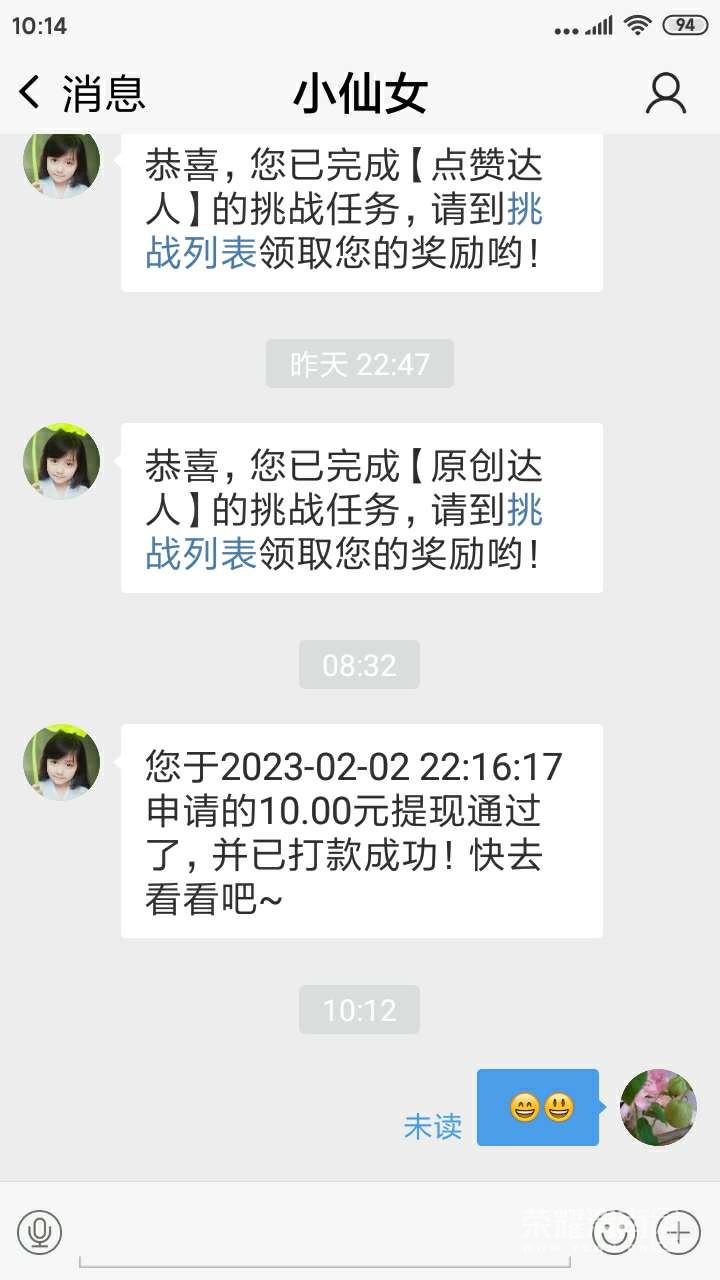Open 挑战列表 link in the 点赞达人 message

click(202, 250)
